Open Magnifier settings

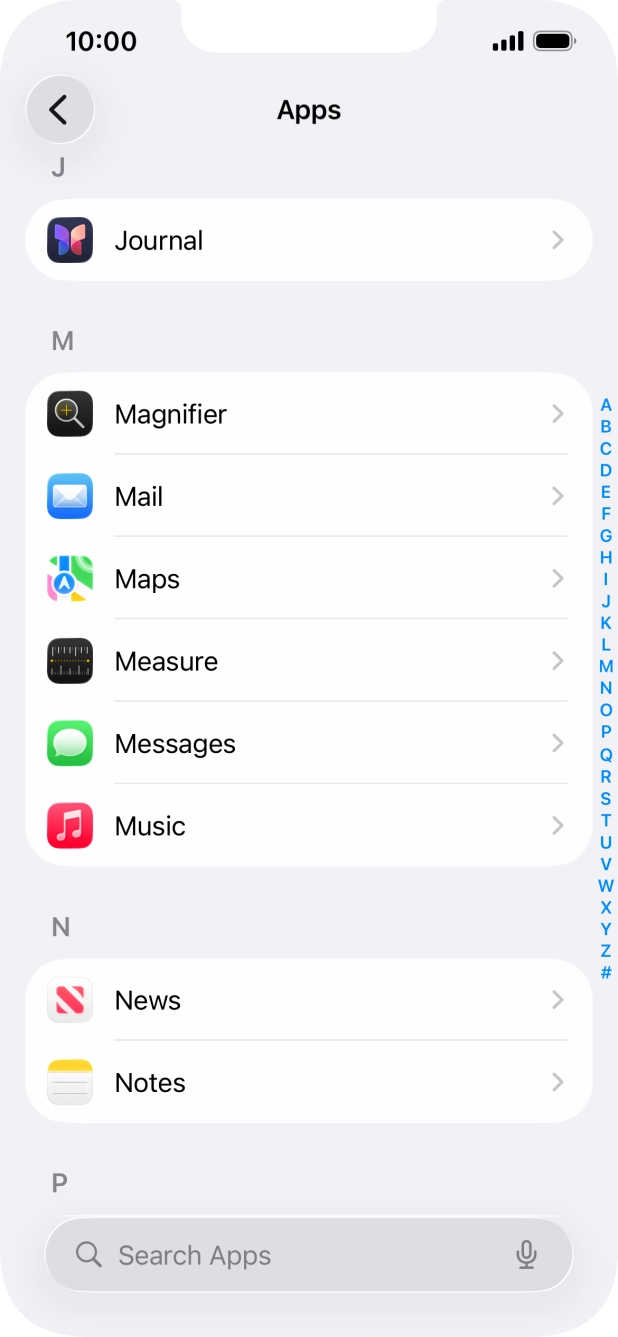pos(308,414)
